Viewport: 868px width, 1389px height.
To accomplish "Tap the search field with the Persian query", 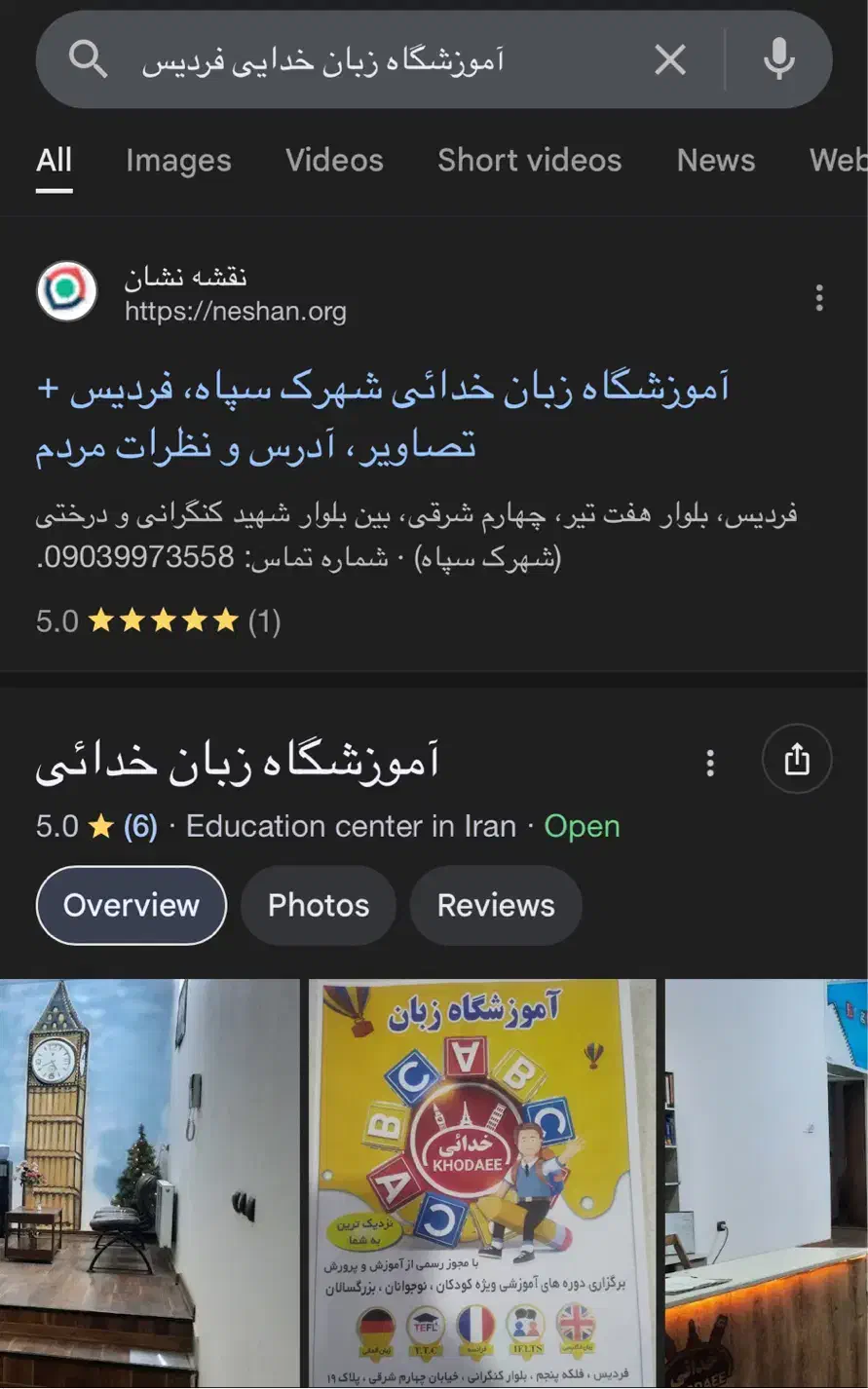I will [x=370, y=60].
